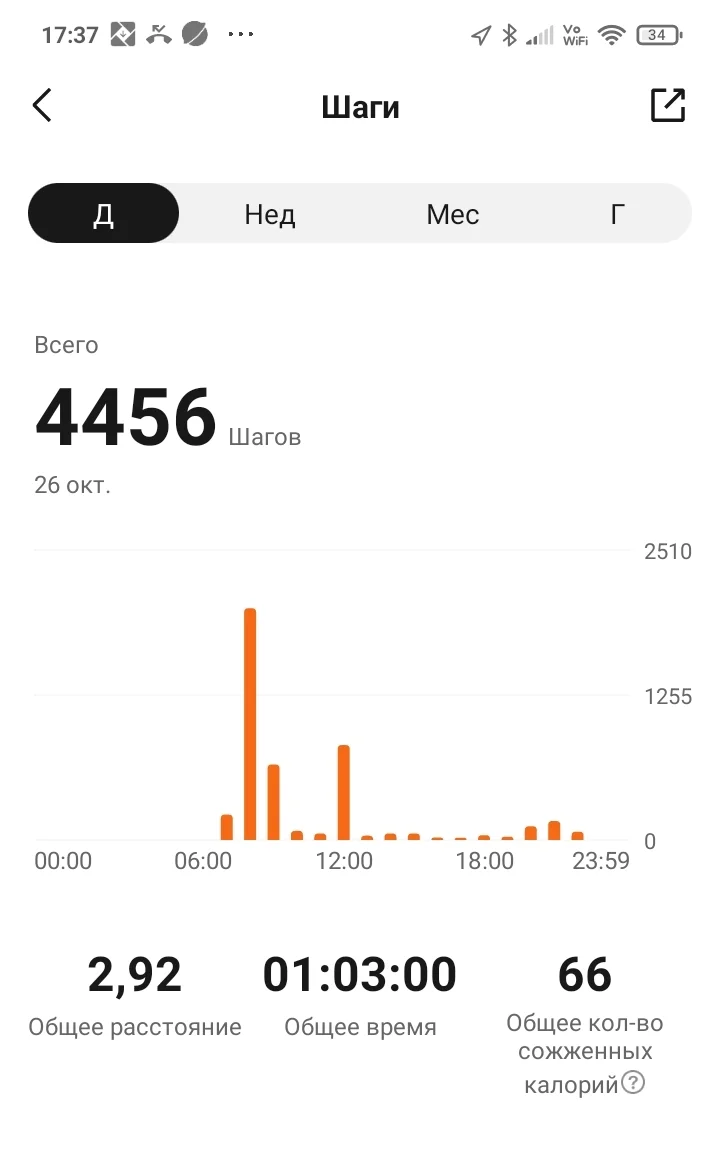708x1154 pixels.
Task: Switch to the Г (year) tab
Action: [x=618, y=214]
